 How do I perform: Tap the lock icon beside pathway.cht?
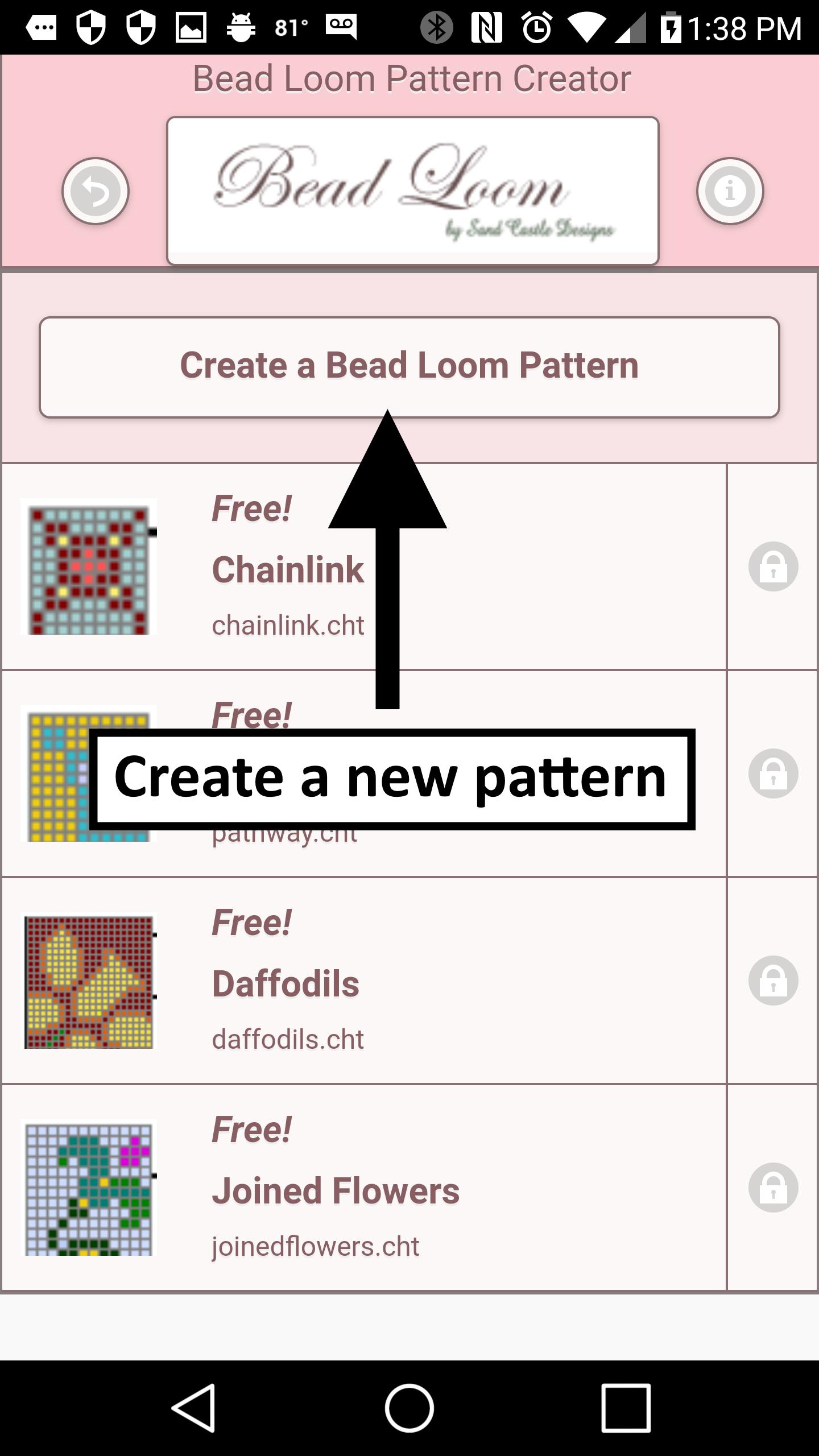coord(773,773)
